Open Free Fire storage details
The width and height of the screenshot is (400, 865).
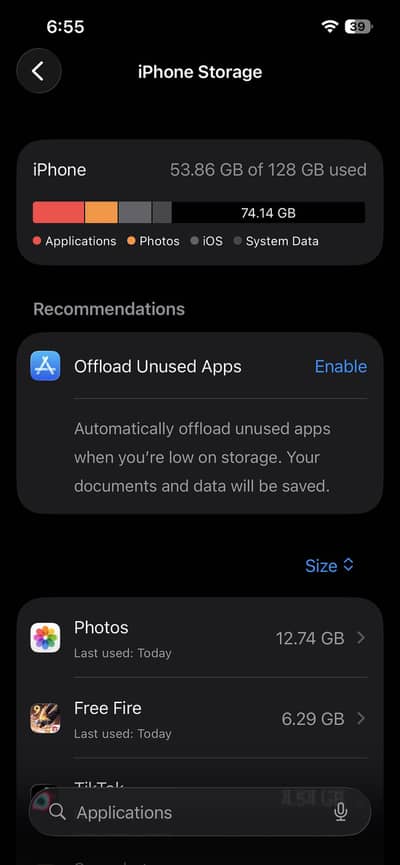pos(200,718)
